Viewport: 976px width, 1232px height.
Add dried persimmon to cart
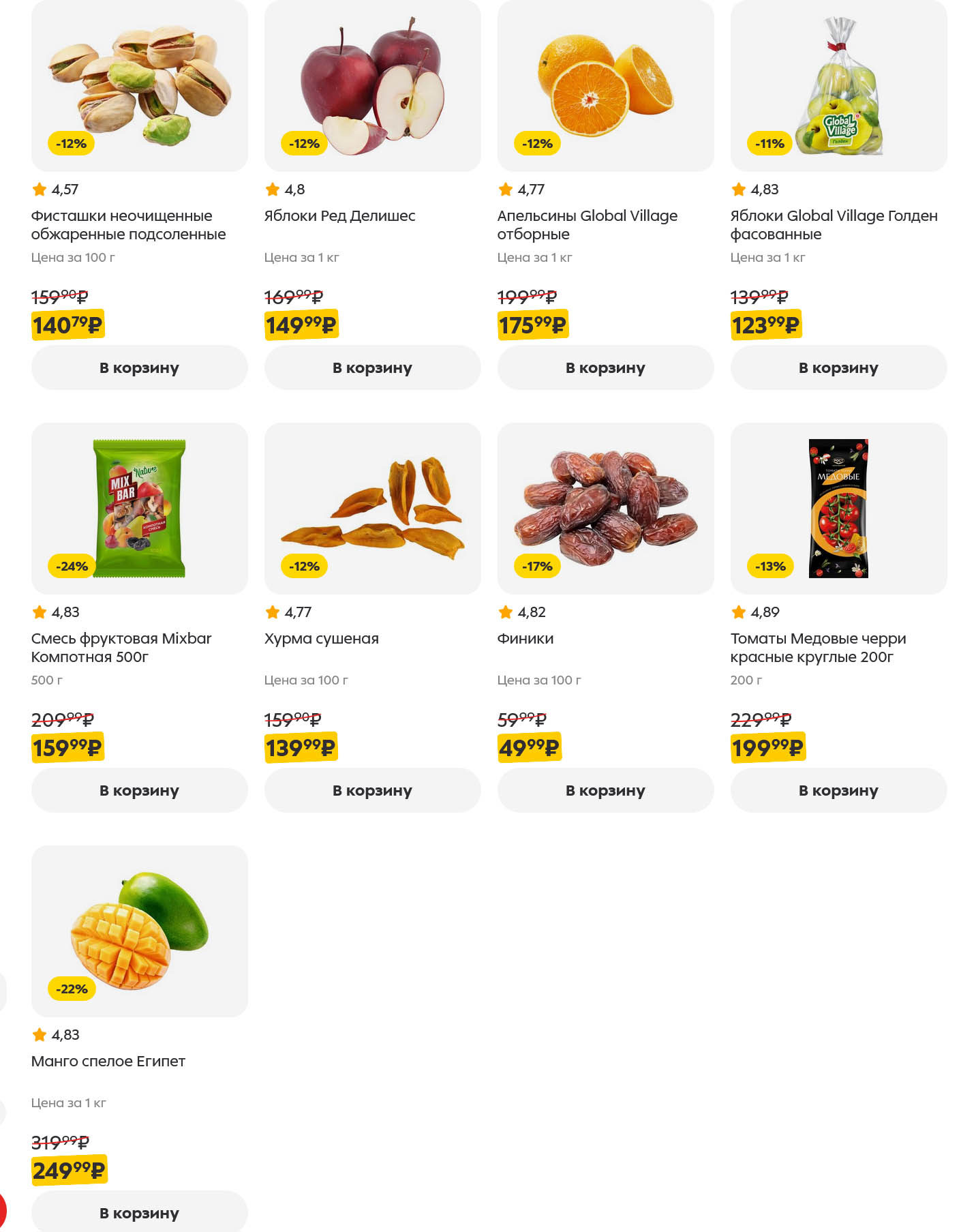tap(372, 790)
